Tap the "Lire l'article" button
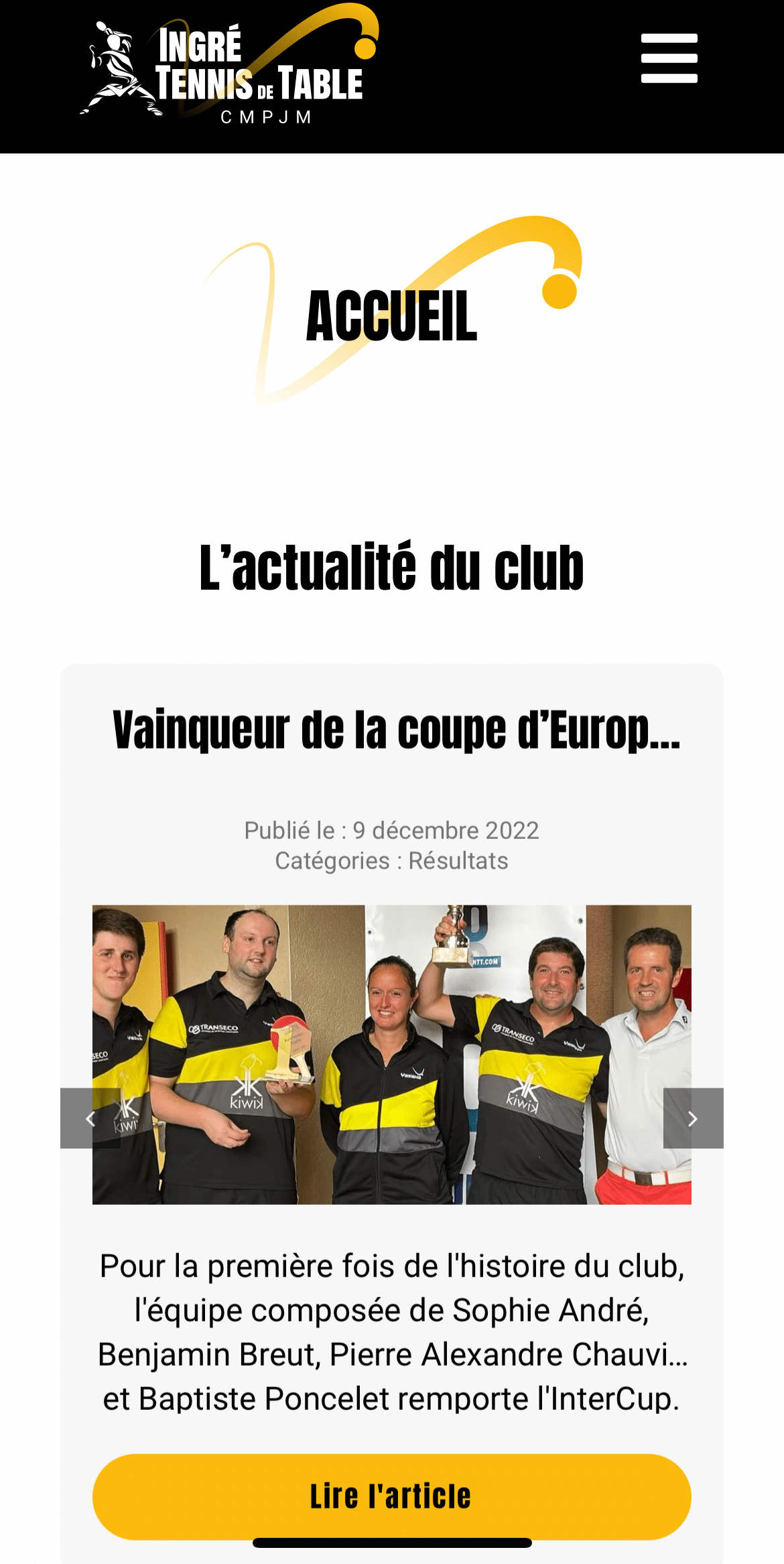The height and width of the screenshot is (1564, 784). pyautogui.click(x=391, y=1496)
